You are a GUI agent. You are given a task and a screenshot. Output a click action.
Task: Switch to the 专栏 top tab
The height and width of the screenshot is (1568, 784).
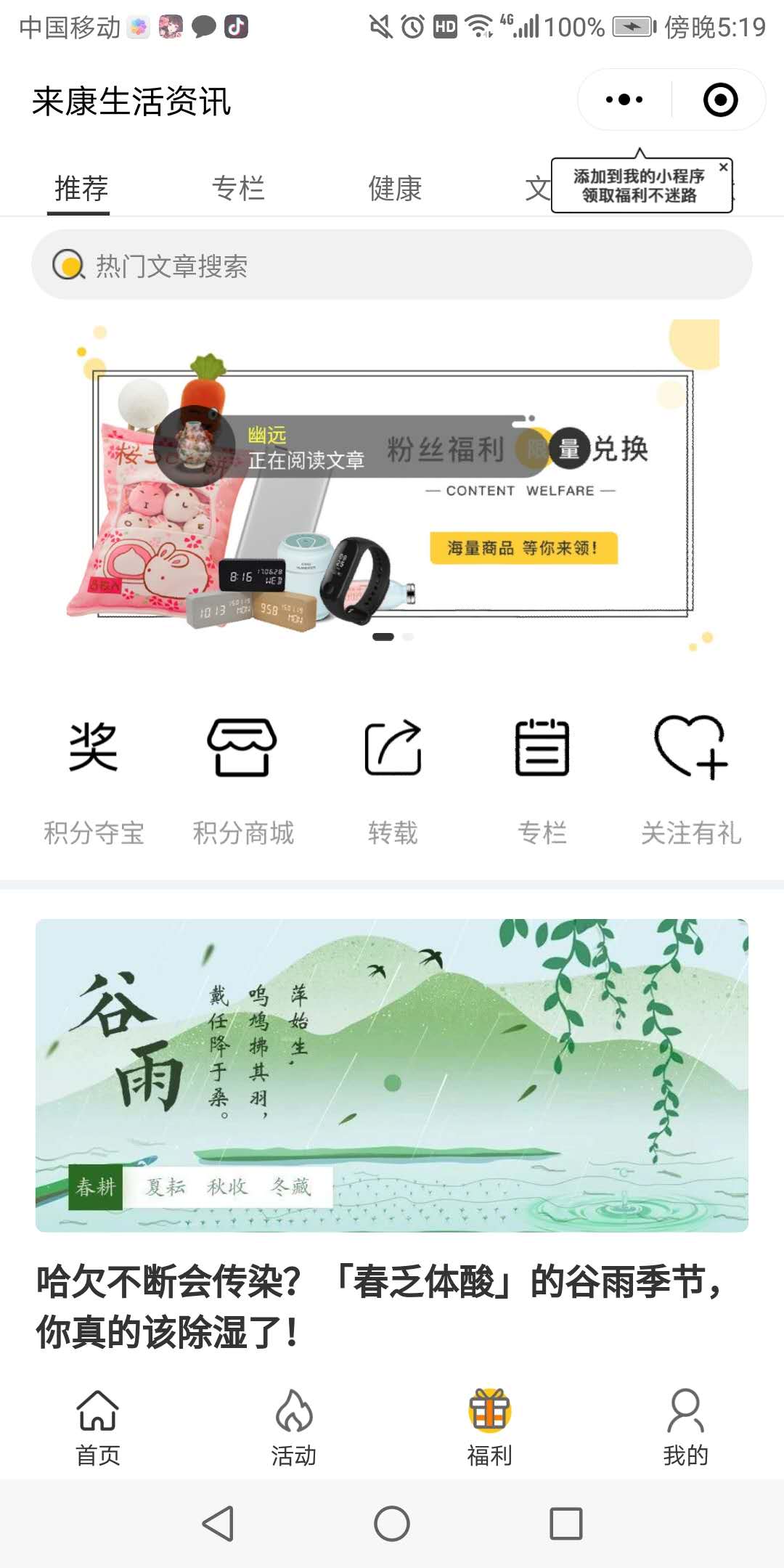[238, 188]
